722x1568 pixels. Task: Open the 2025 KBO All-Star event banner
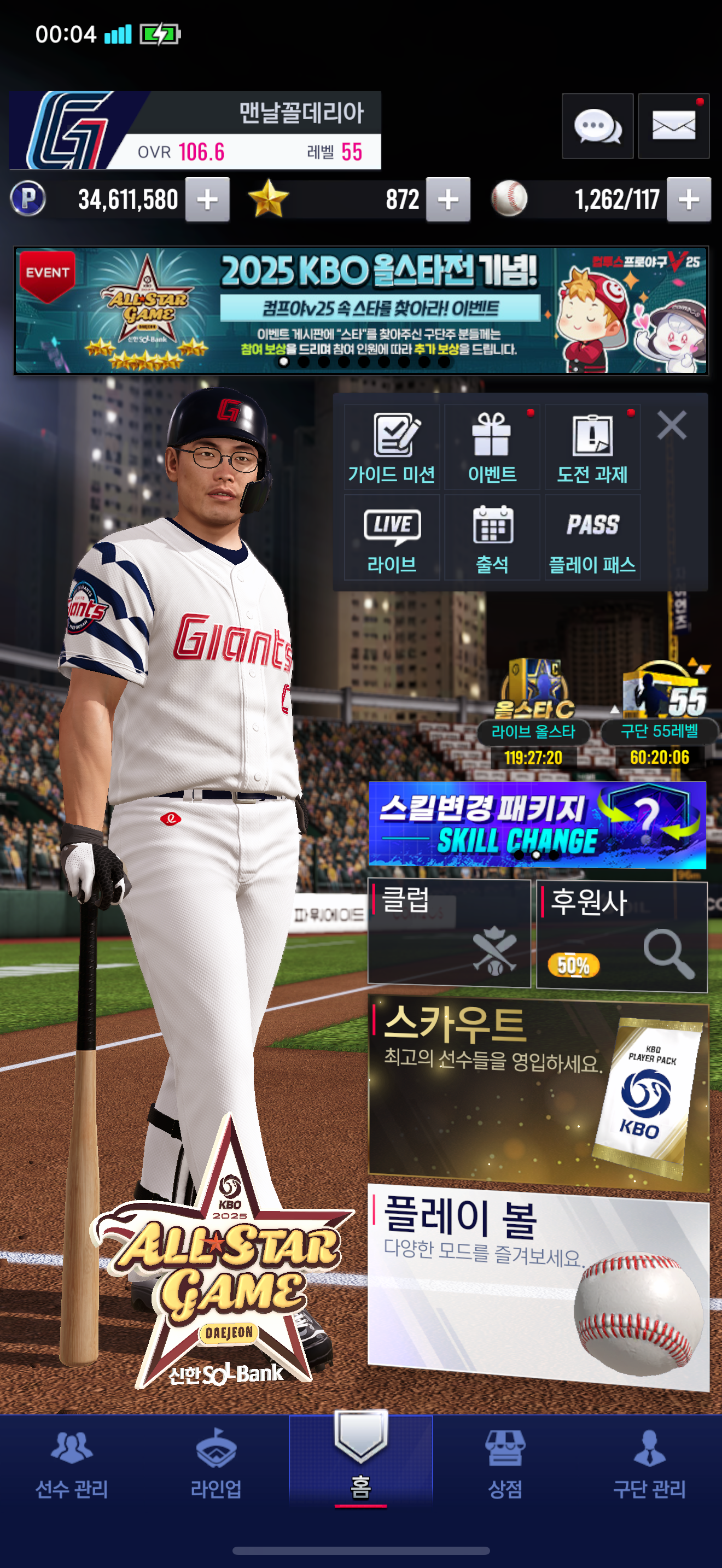360,311
